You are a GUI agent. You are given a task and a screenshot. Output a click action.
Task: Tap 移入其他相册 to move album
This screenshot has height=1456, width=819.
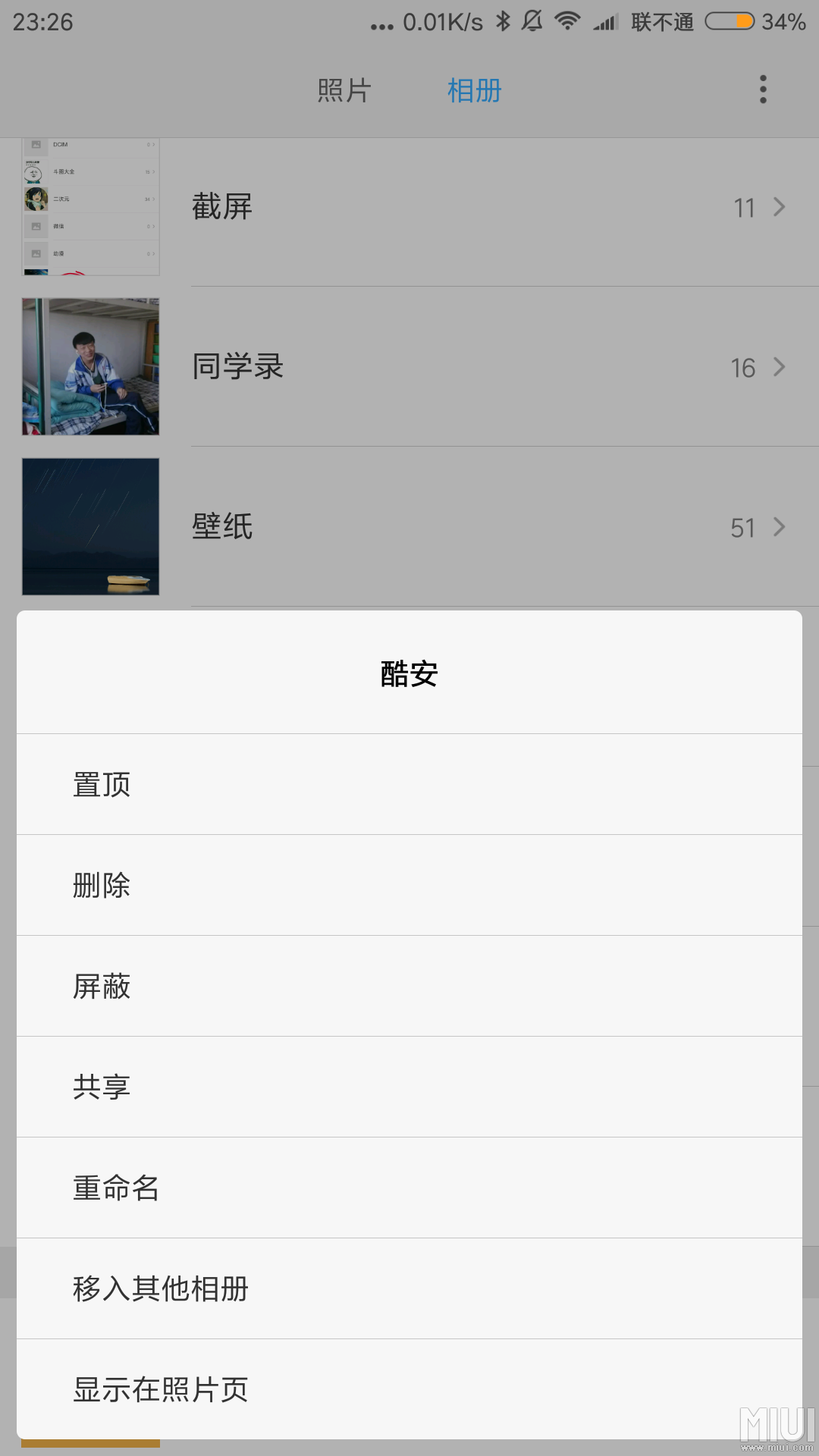(x=409, y=1288)
